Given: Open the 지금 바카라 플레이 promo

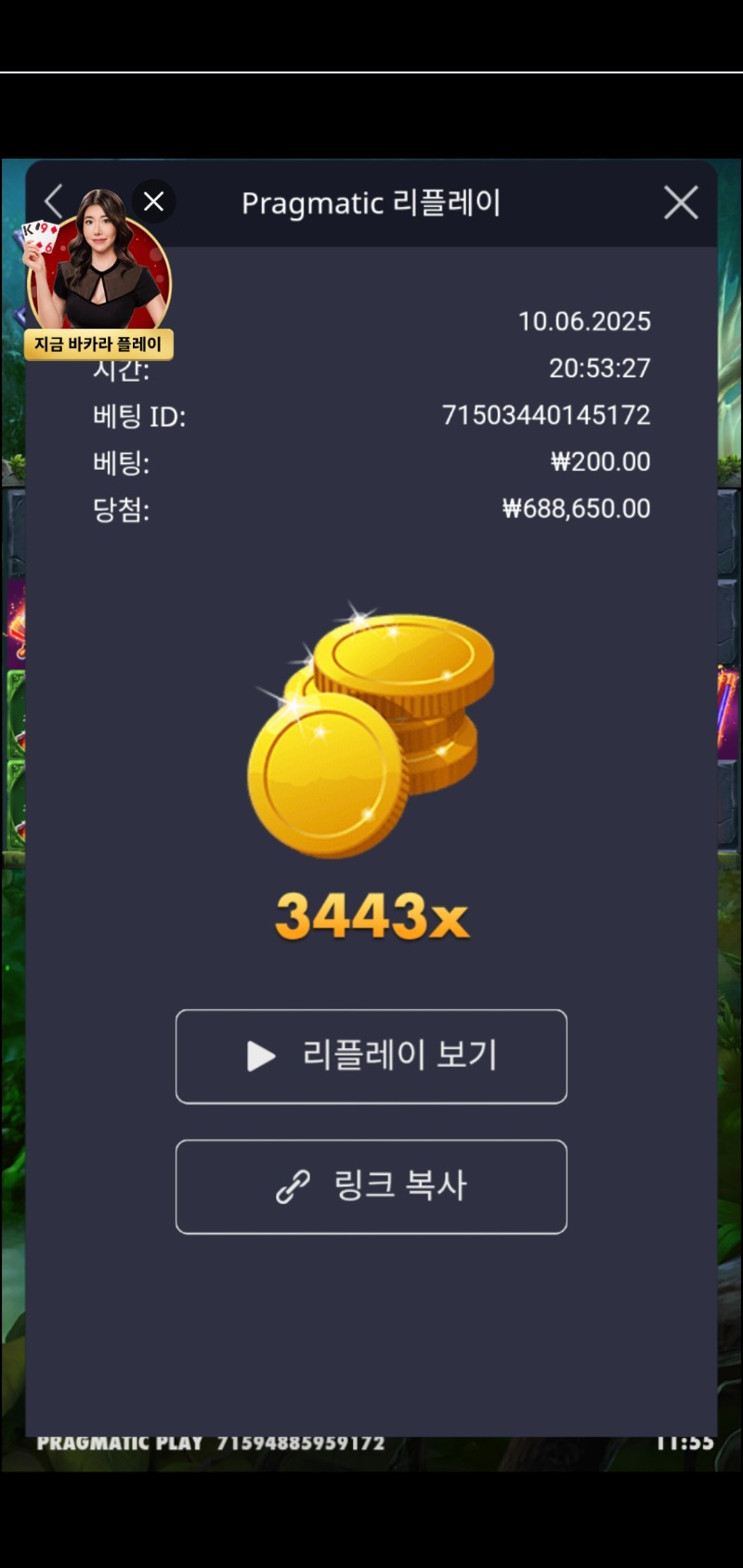Looking at the screenshot, I should point(98,344).
